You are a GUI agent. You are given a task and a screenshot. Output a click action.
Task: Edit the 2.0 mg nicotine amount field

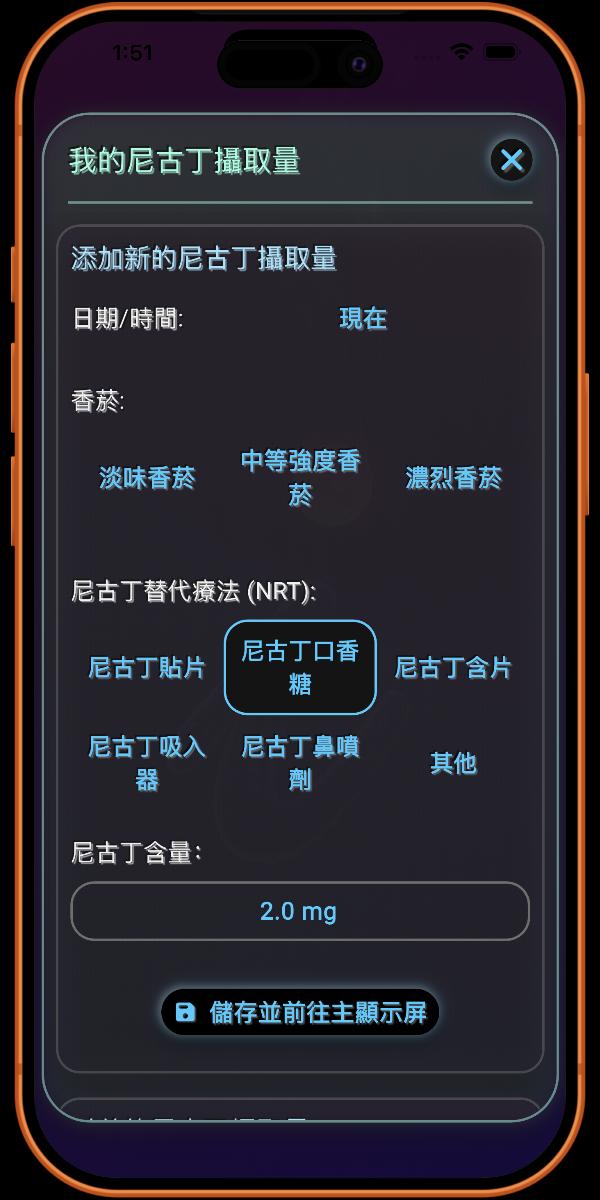[x=300, y=911]
